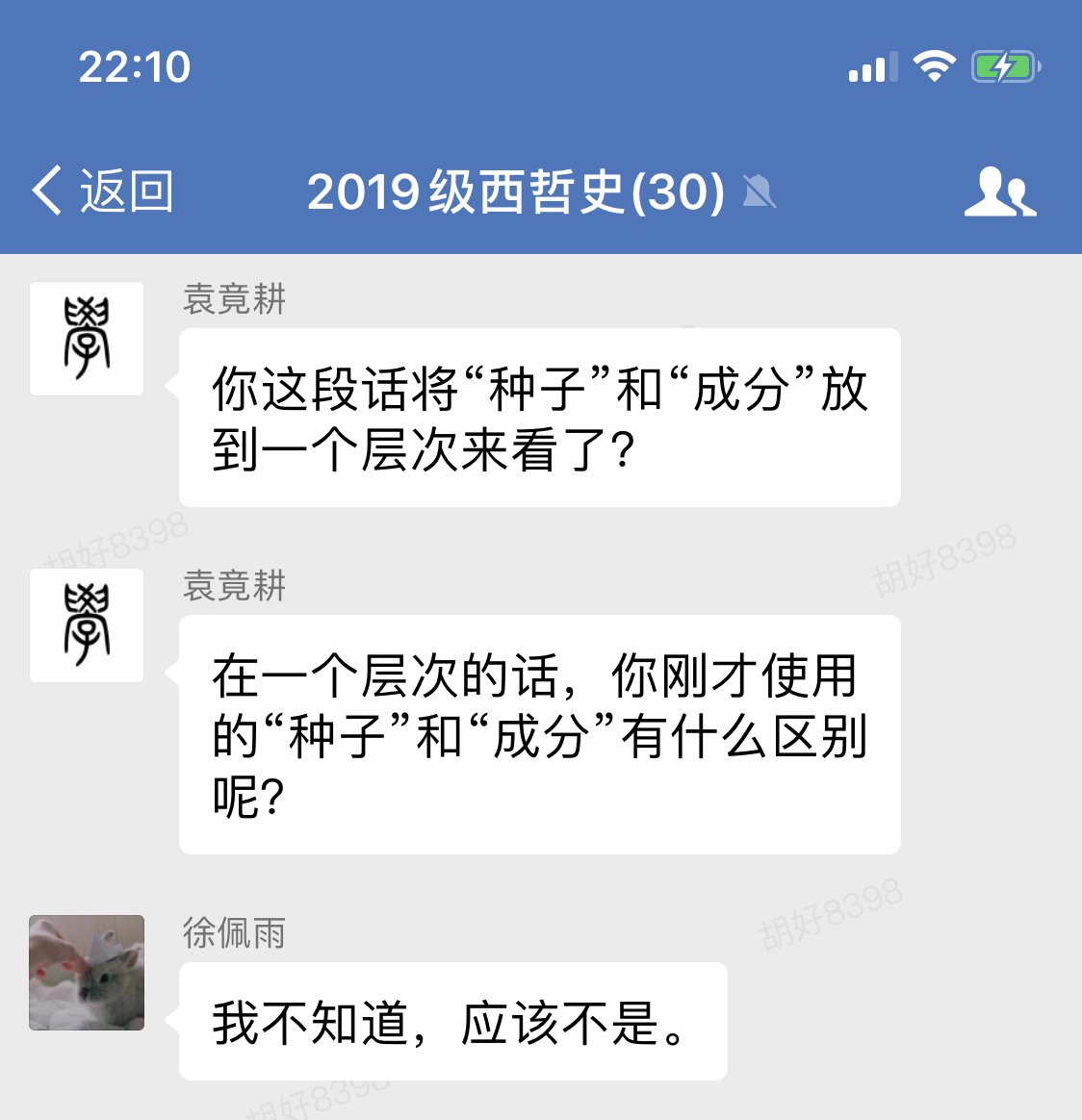This screenshot has height=1120, width=1082.
Task: Go back using the 返回 button
Action: 103,191
